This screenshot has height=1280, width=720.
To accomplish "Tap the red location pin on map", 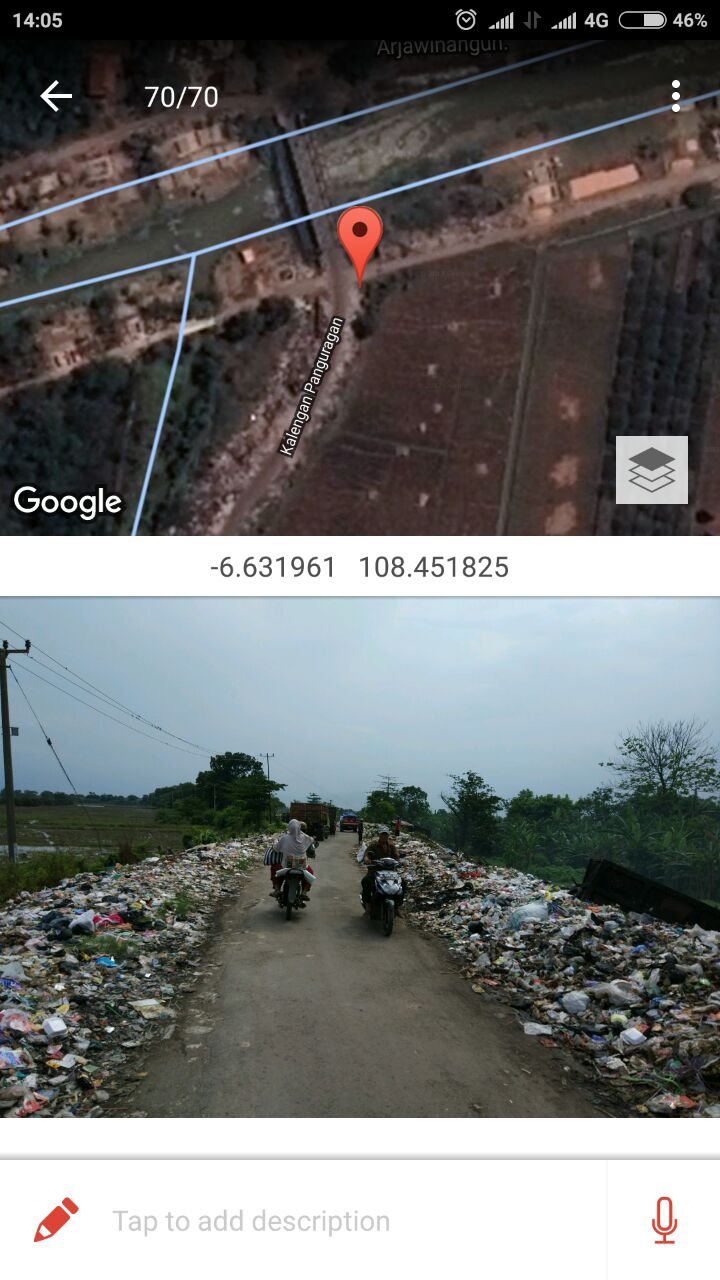I will (x=360, y=237).
